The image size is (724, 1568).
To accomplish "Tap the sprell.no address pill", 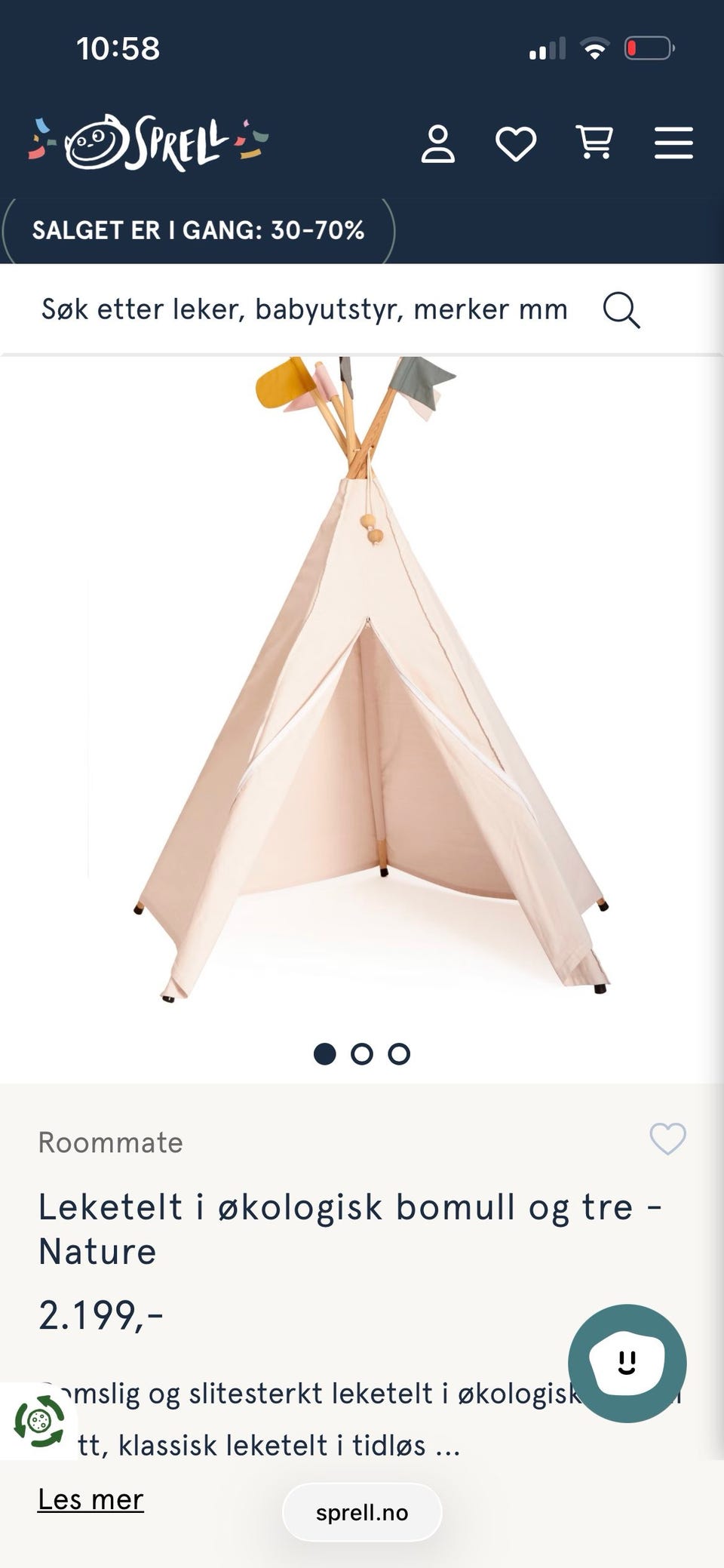I will coord(362,1512).
